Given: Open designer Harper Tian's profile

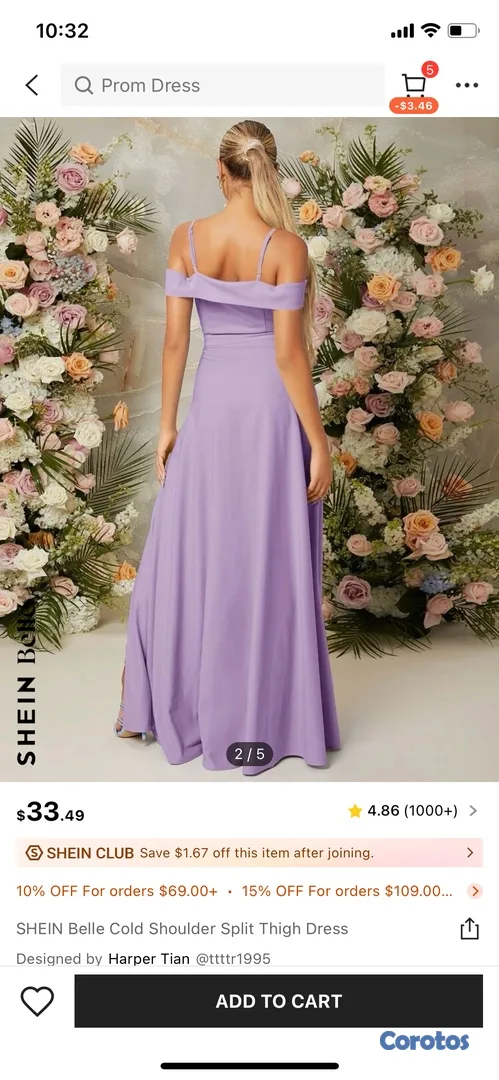Looking at the screenshot, I should tap(149, 958).
